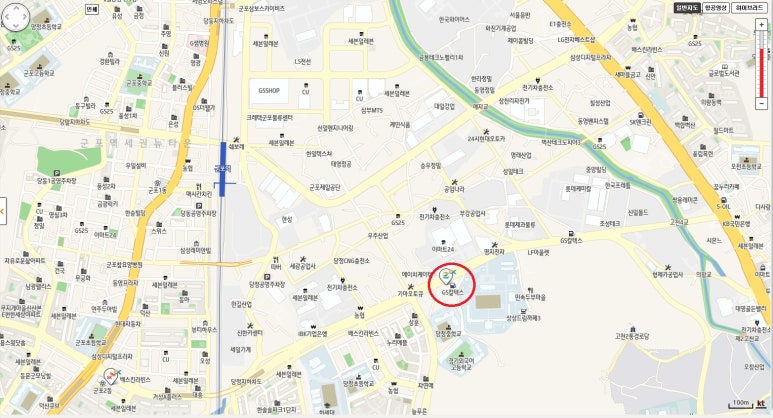The height and width of the screenshot is (418, 773).
Task: Switch to 하이브리드 hybrid view
Action: coord(749,7)
